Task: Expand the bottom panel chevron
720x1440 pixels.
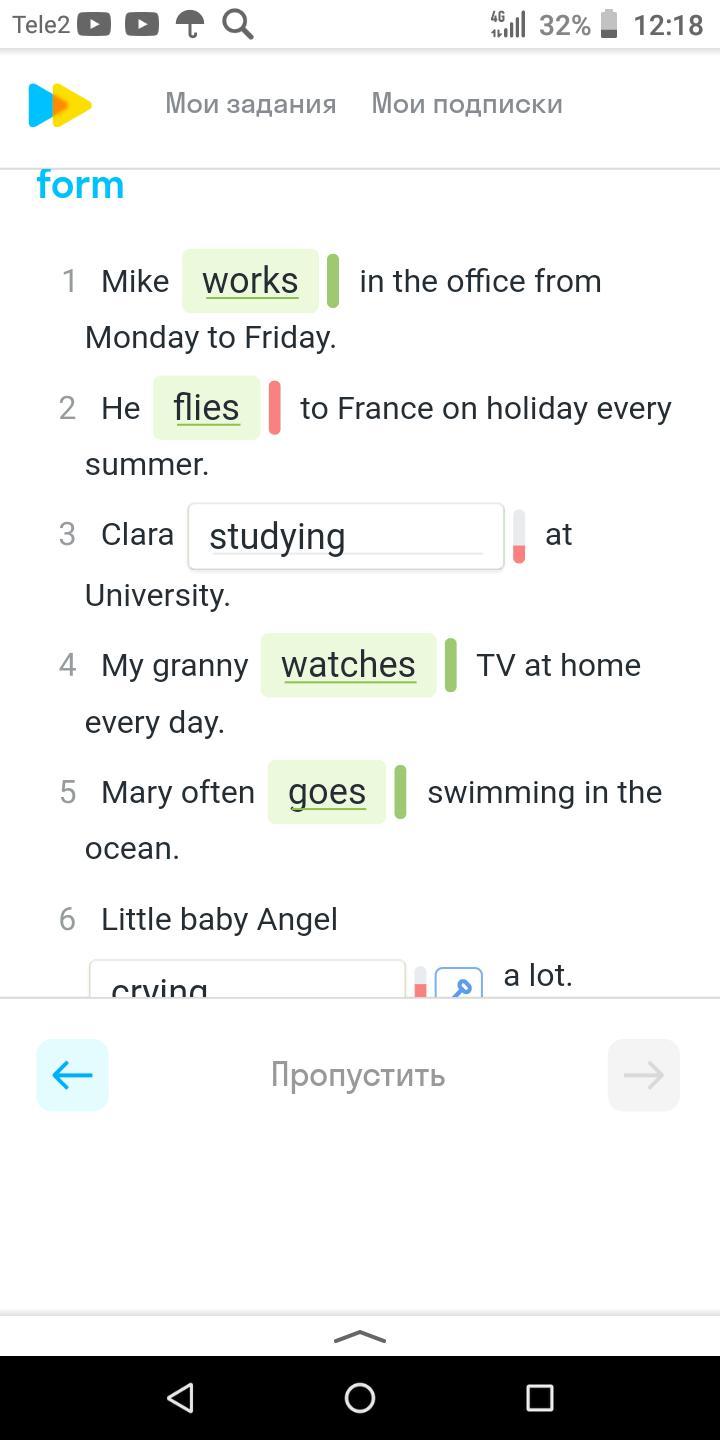Action: [359, 1337]
